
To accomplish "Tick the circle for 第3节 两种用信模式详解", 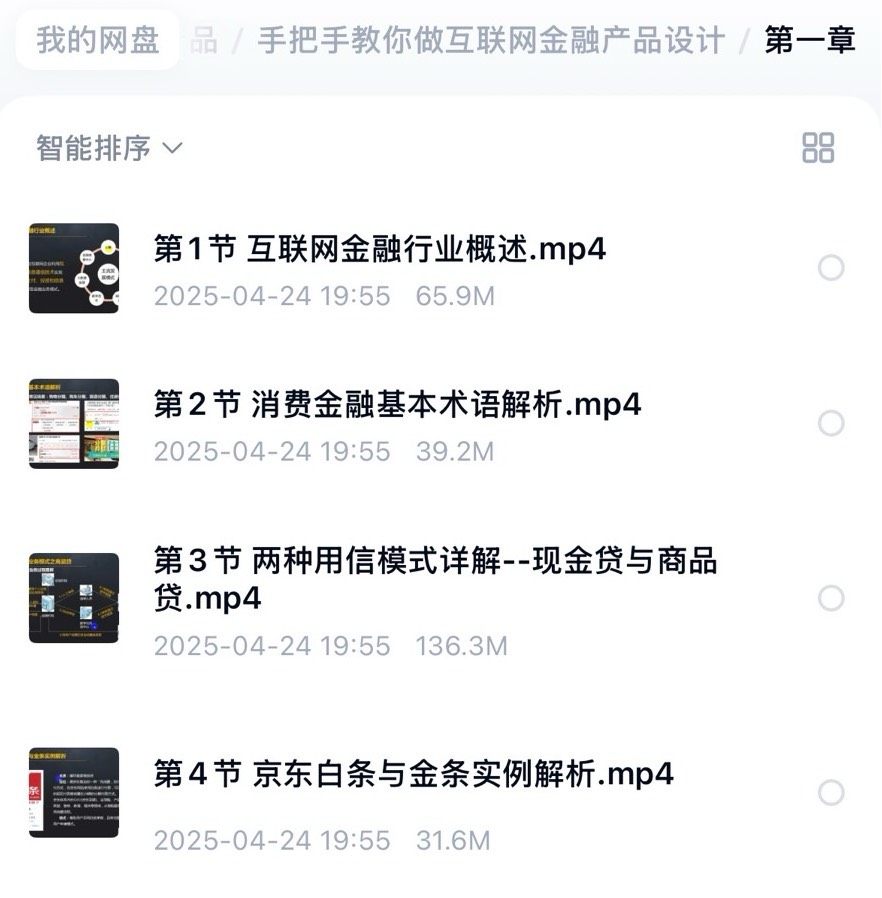I will pos(830,598).
